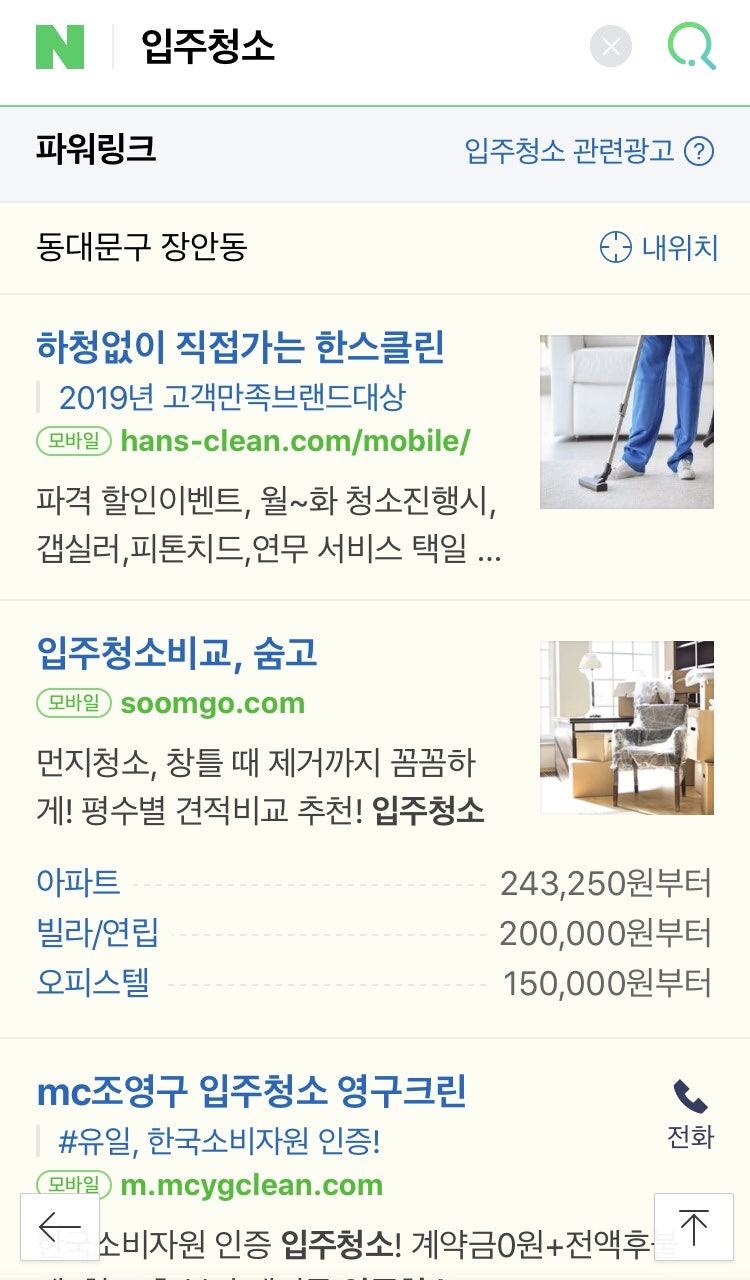Open 하청없이 직접가는 한스클린 ad
The width and height of the screenshot is (750, 1280).
[240, 347]
